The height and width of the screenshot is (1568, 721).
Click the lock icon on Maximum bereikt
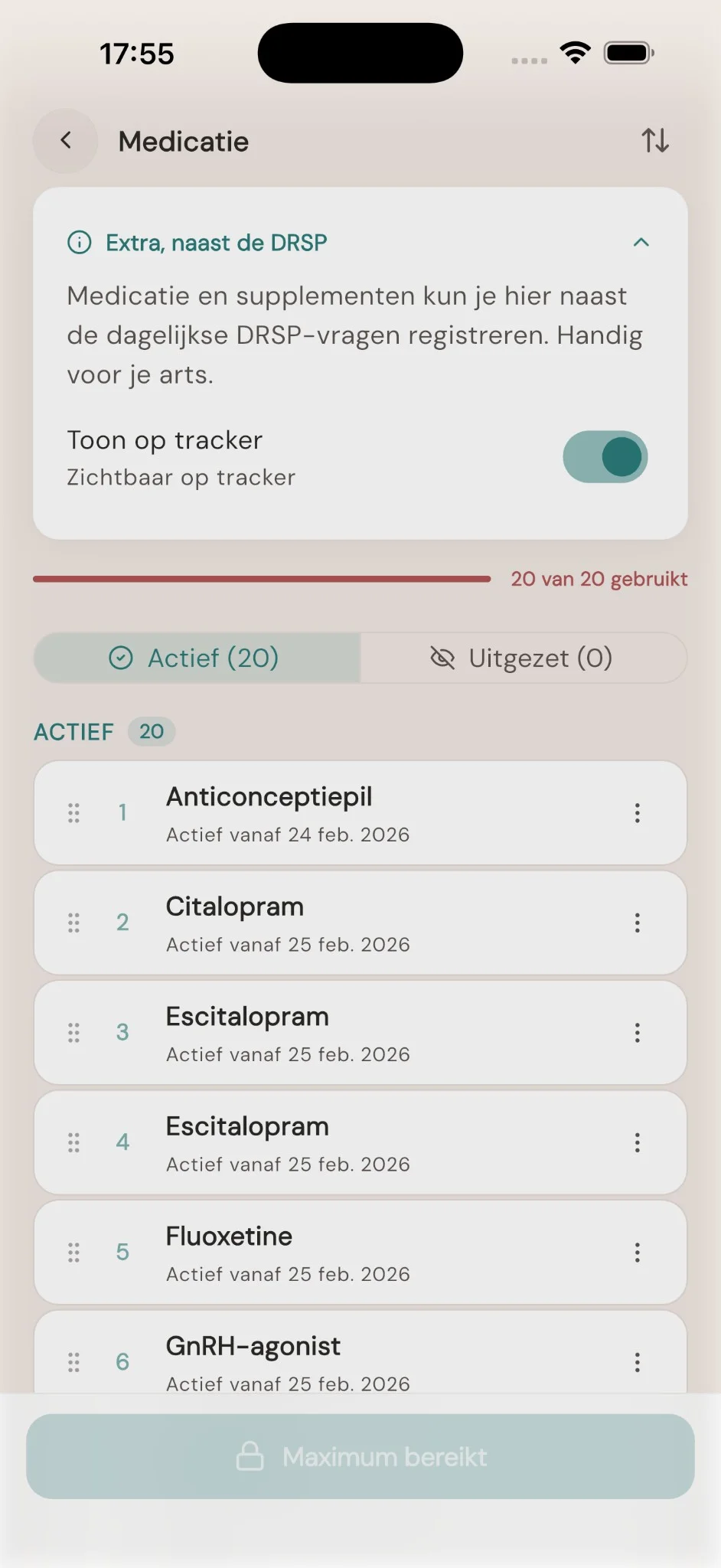click(252, 1456)
